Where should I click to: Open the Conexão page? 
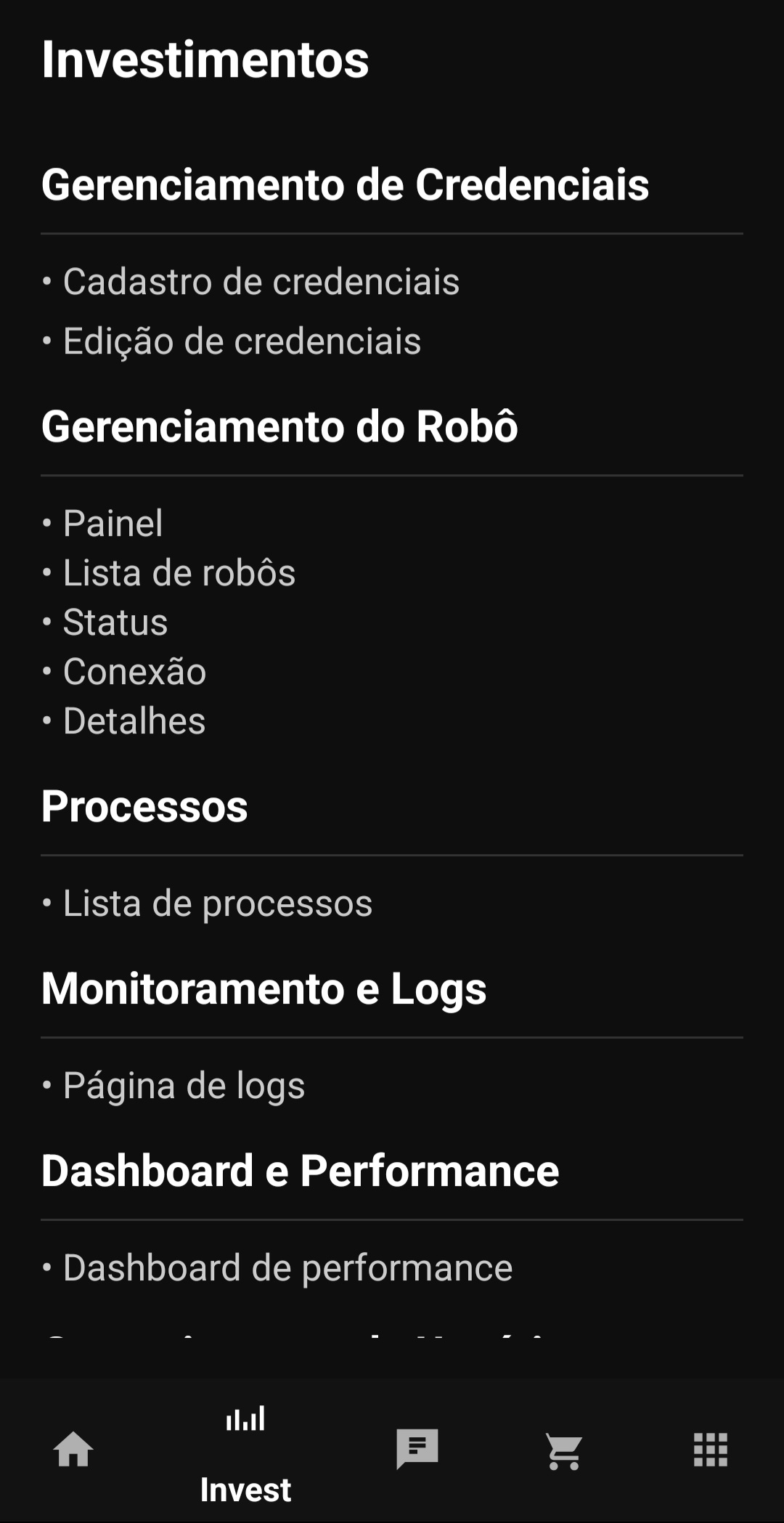click(x=135, y=671)
